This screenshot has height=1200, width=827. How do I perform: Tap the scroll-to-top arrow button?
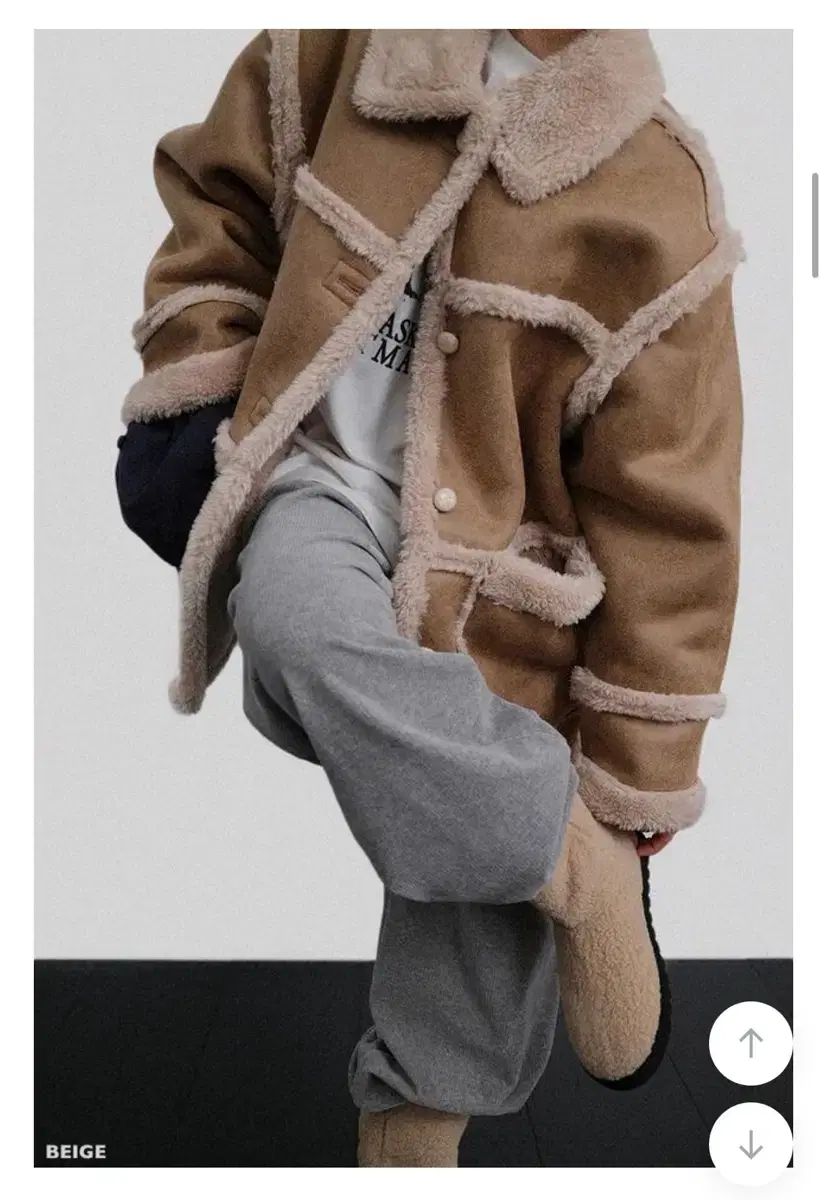(750, 1043)
